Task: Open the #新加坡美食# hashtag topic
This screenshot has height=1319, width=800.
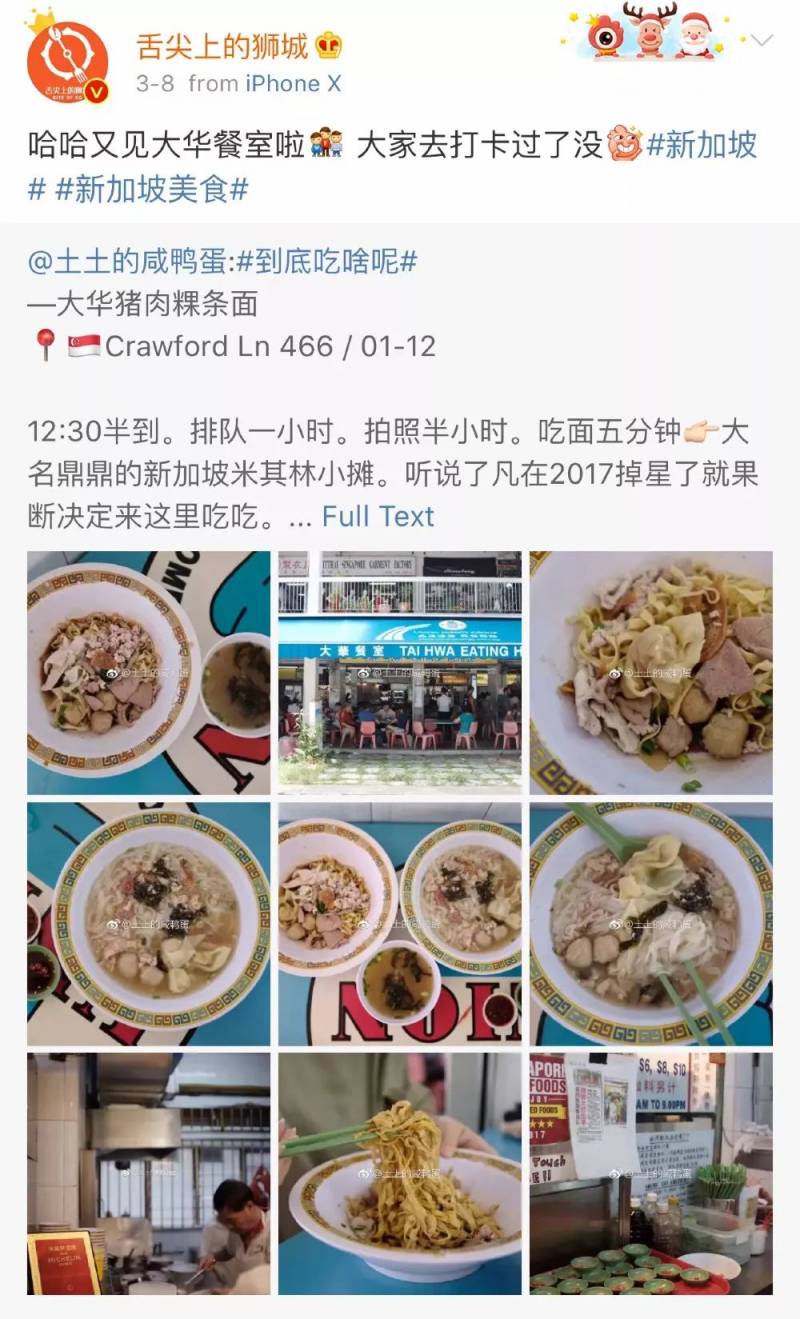Action: tap(151, 189)
